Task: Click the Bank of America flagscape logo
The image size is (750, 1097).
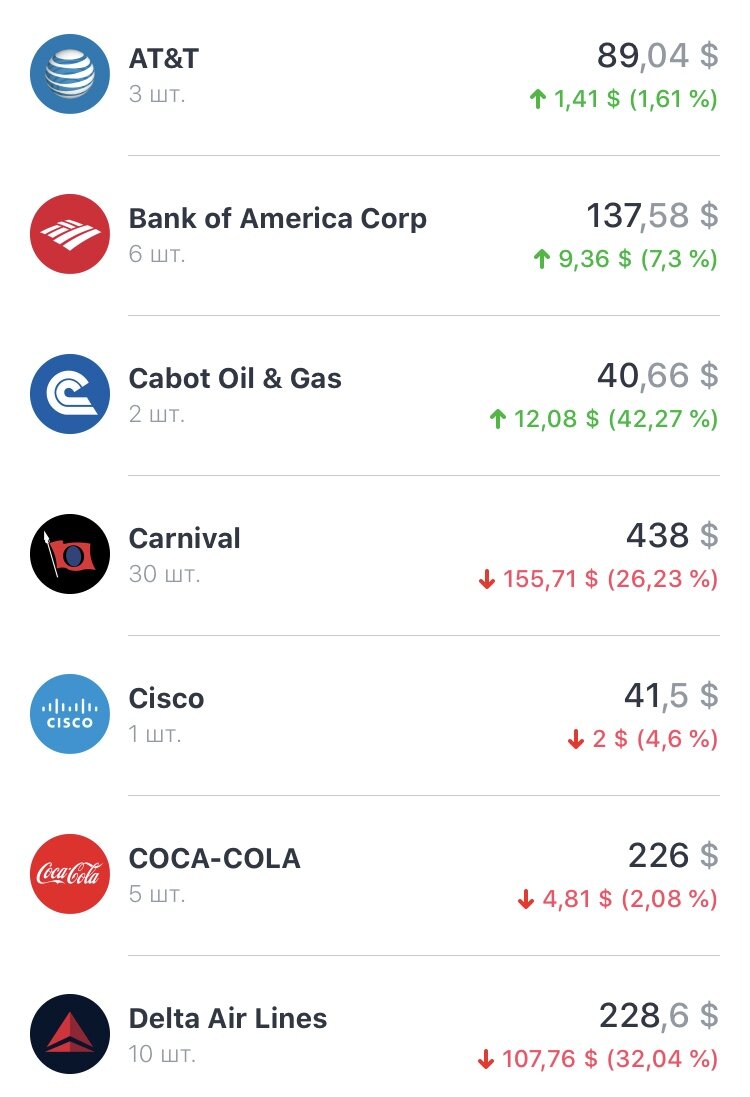Action: (69, 234)
